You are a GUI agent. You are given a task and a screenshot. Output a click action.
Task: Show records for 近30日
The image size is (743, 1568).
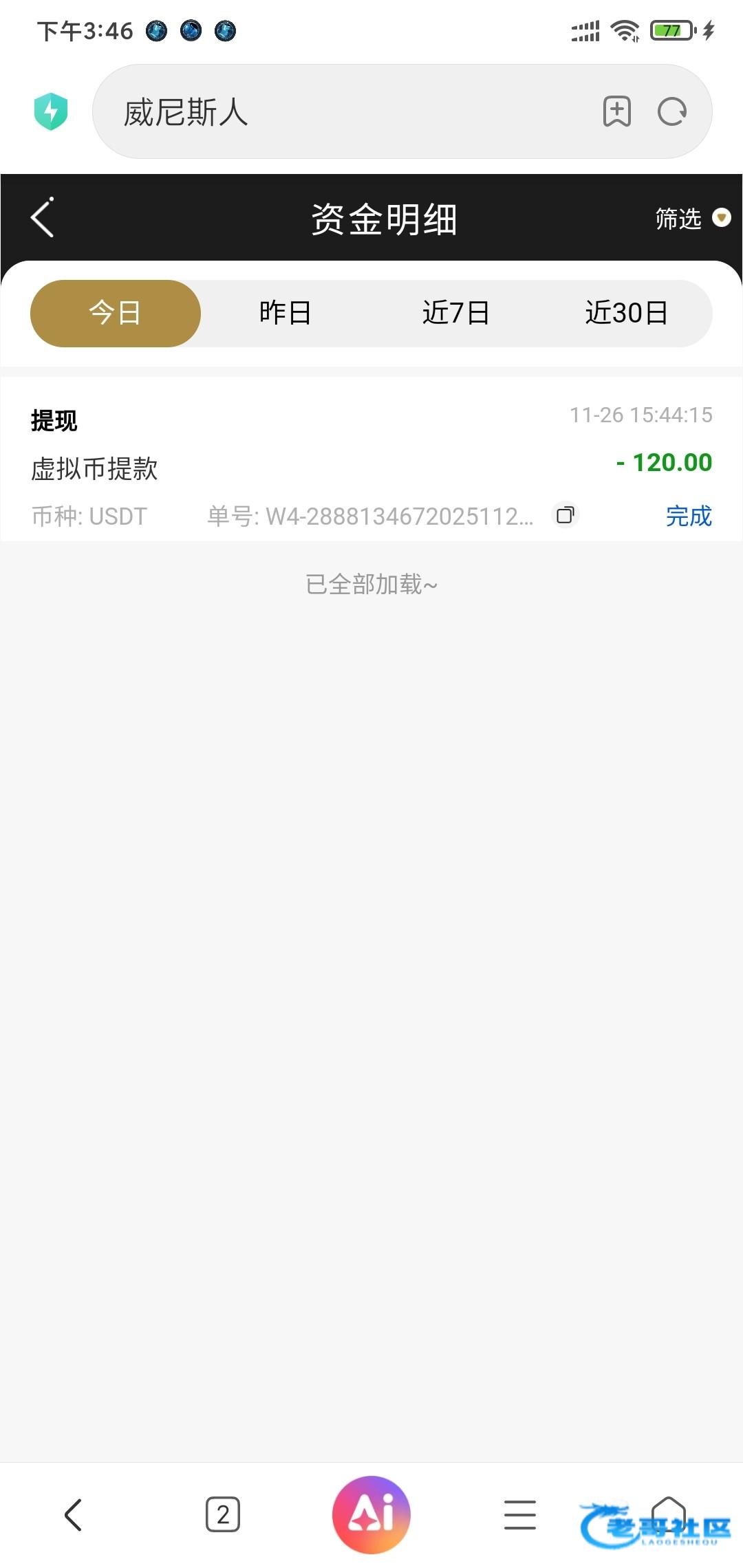click(x=626, y=313)
